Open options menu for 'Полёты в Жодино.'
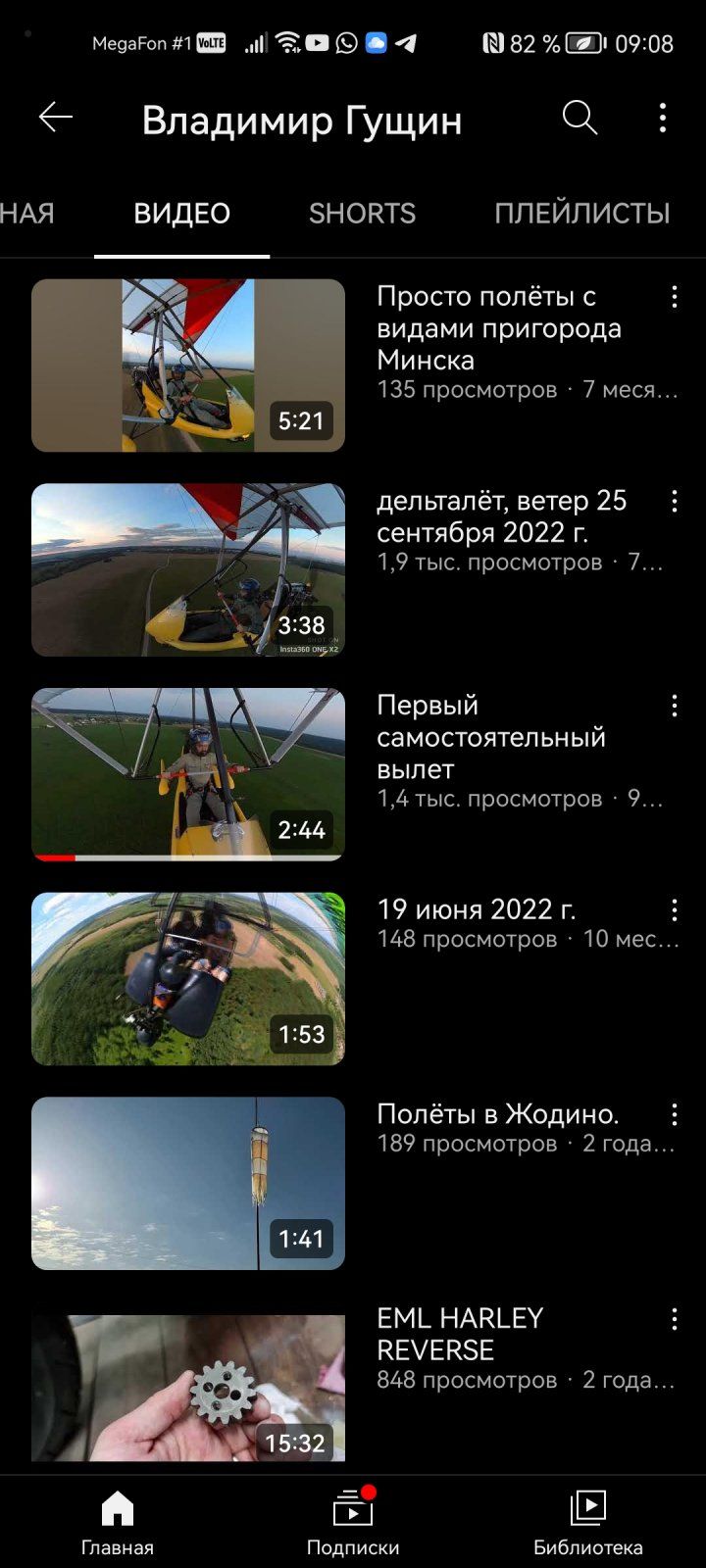 coord(675,1113)
